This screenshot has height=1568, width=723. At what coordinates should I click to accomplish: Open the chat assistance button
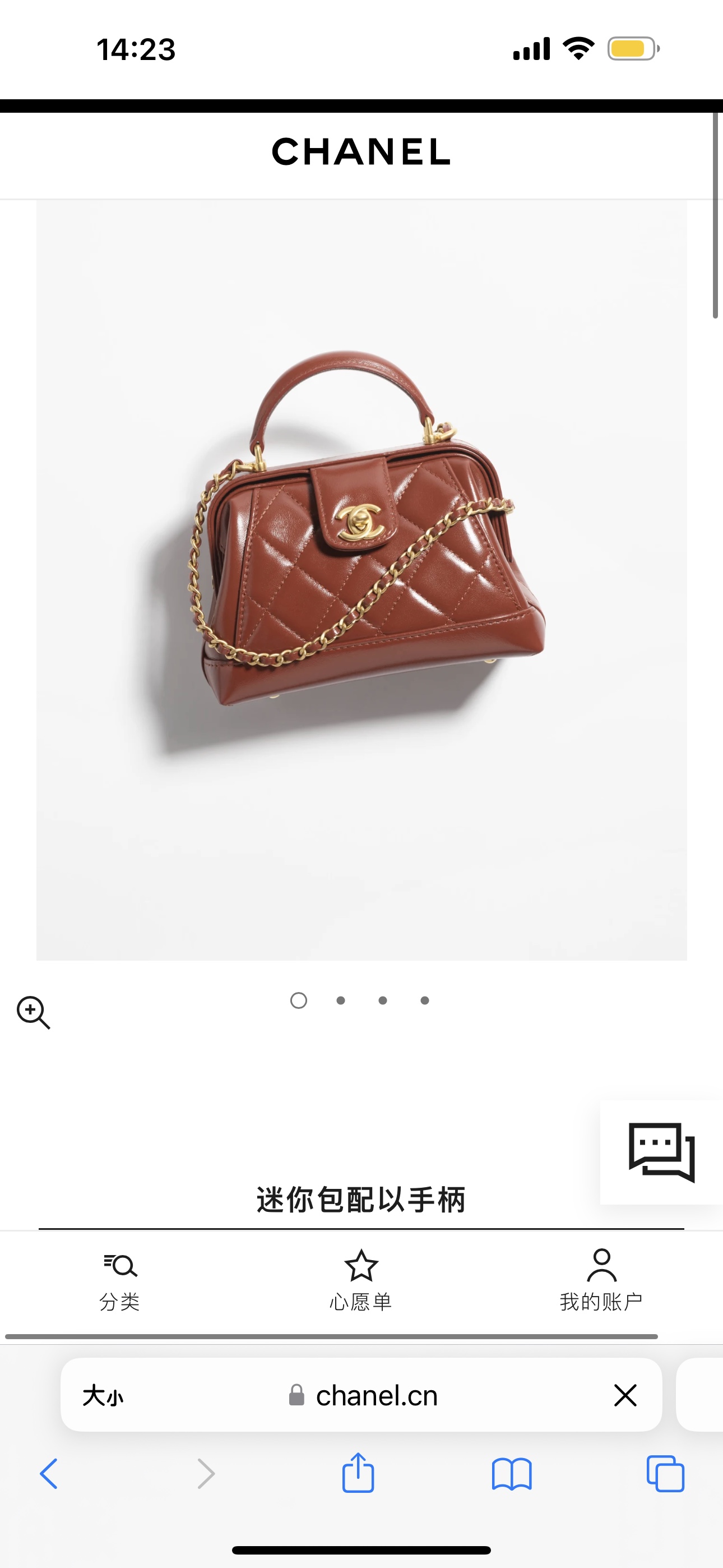coord(661,1152)
